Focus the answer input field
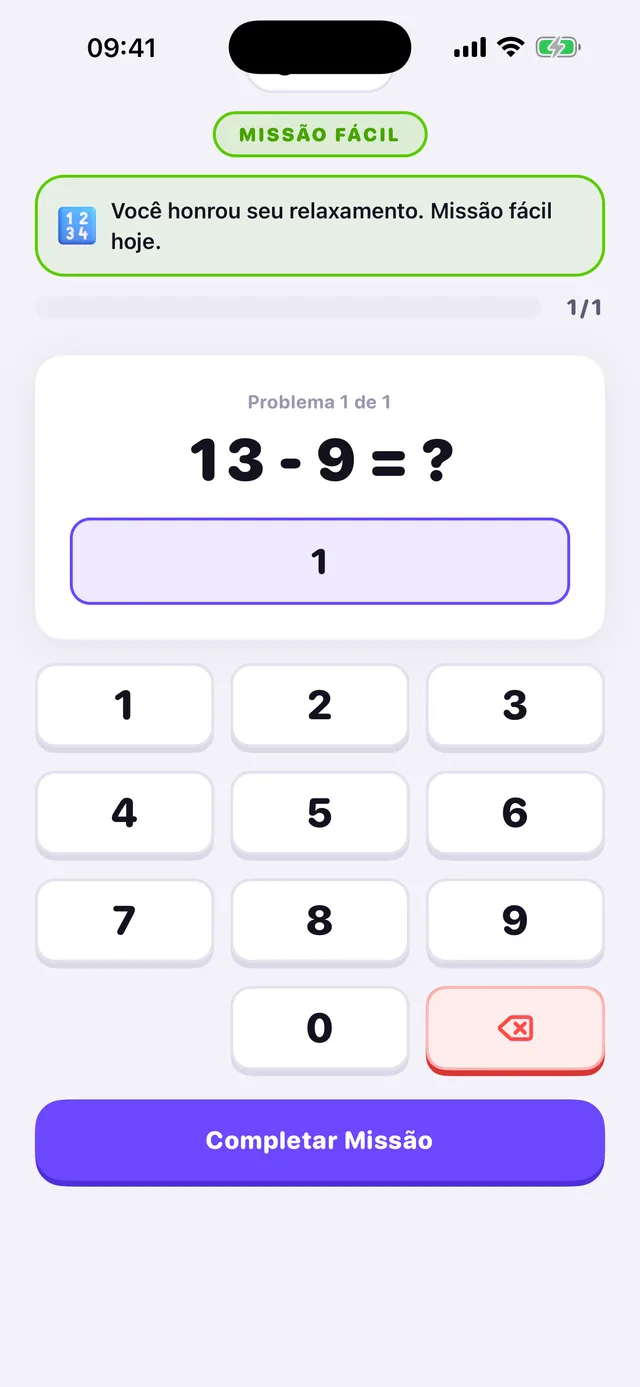The image size is (640, 1387). 320,561
